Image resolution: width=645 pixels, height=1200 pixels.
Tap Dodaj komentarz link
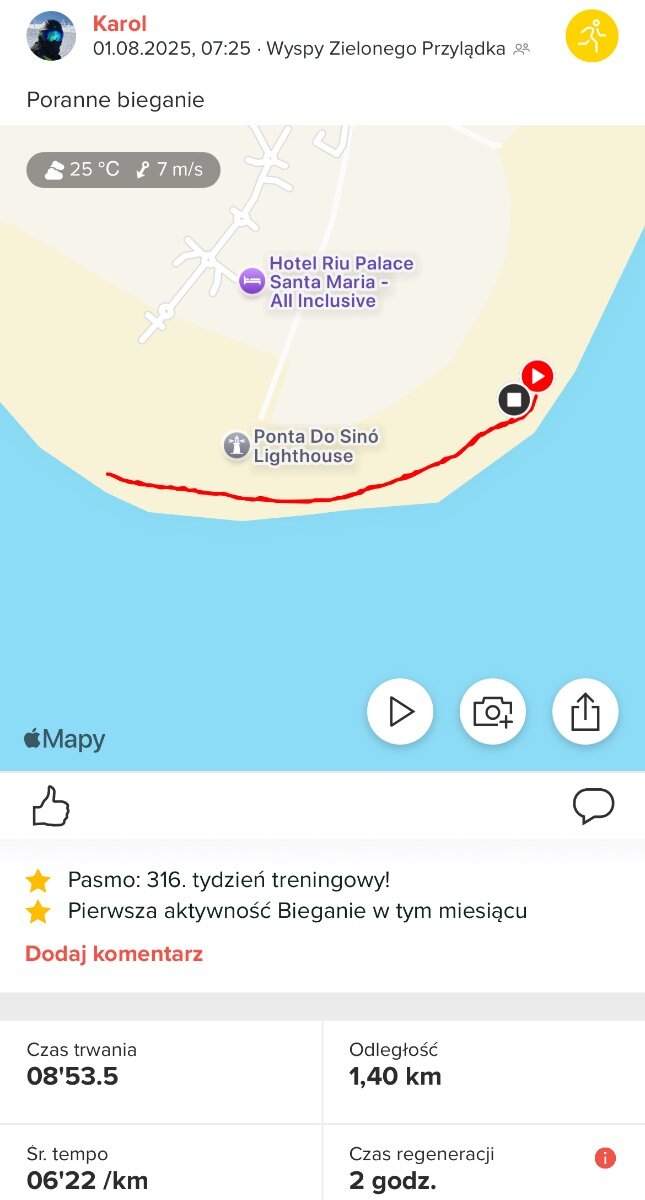click(x=114, y=954)
